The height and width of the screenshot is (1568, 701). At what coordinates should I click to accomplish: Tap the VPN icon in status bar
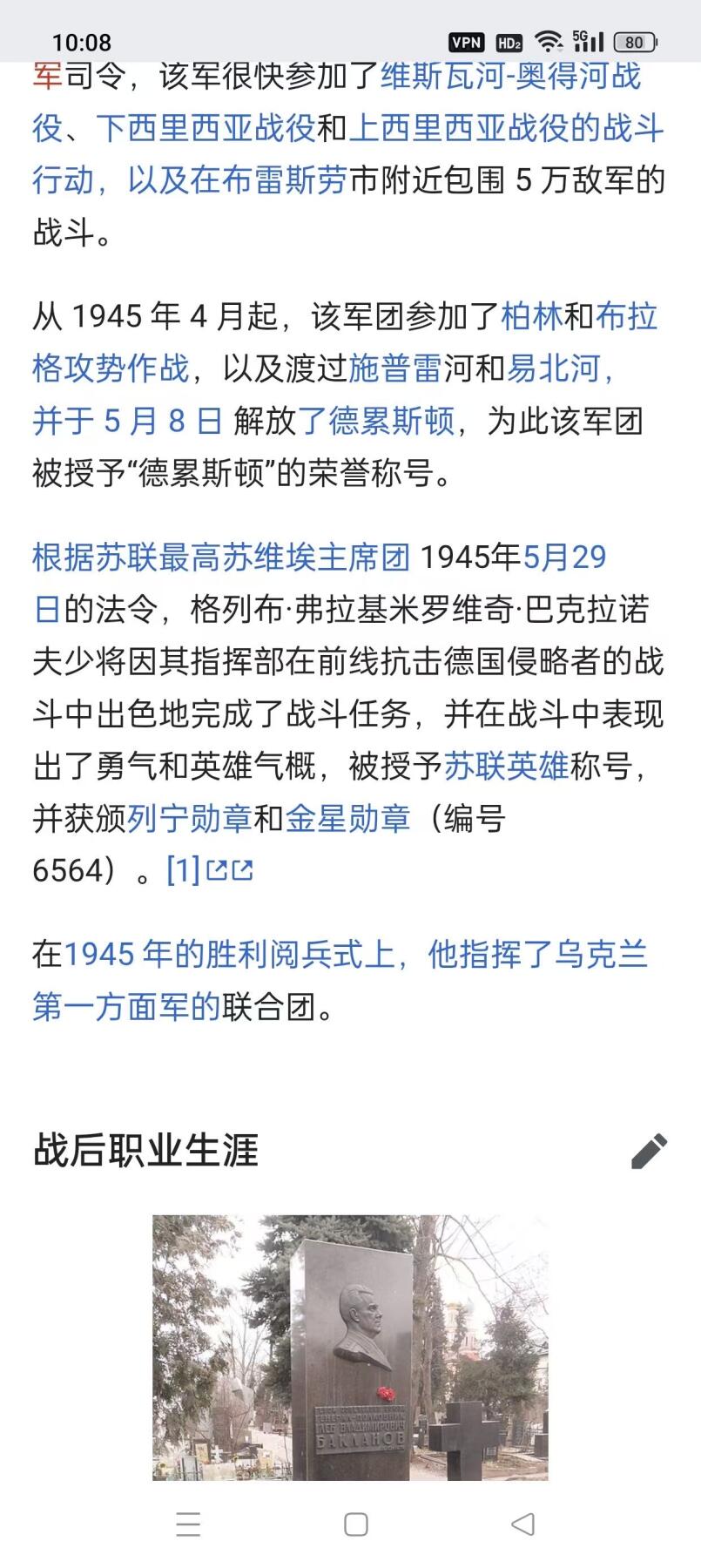(467, 41)
